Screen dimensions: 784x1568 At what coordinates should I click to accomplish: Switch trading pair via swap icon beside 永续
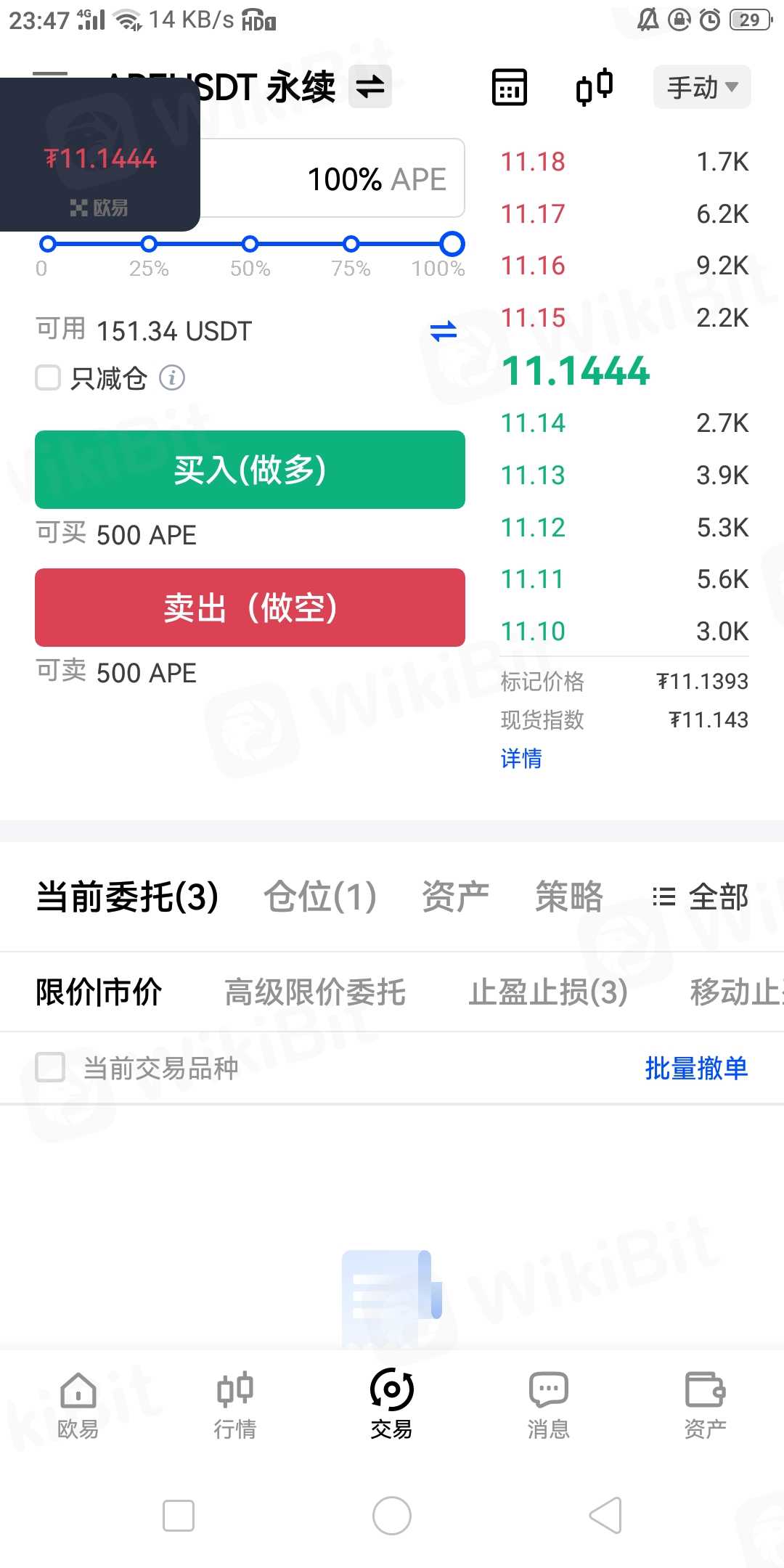point(370,87)
